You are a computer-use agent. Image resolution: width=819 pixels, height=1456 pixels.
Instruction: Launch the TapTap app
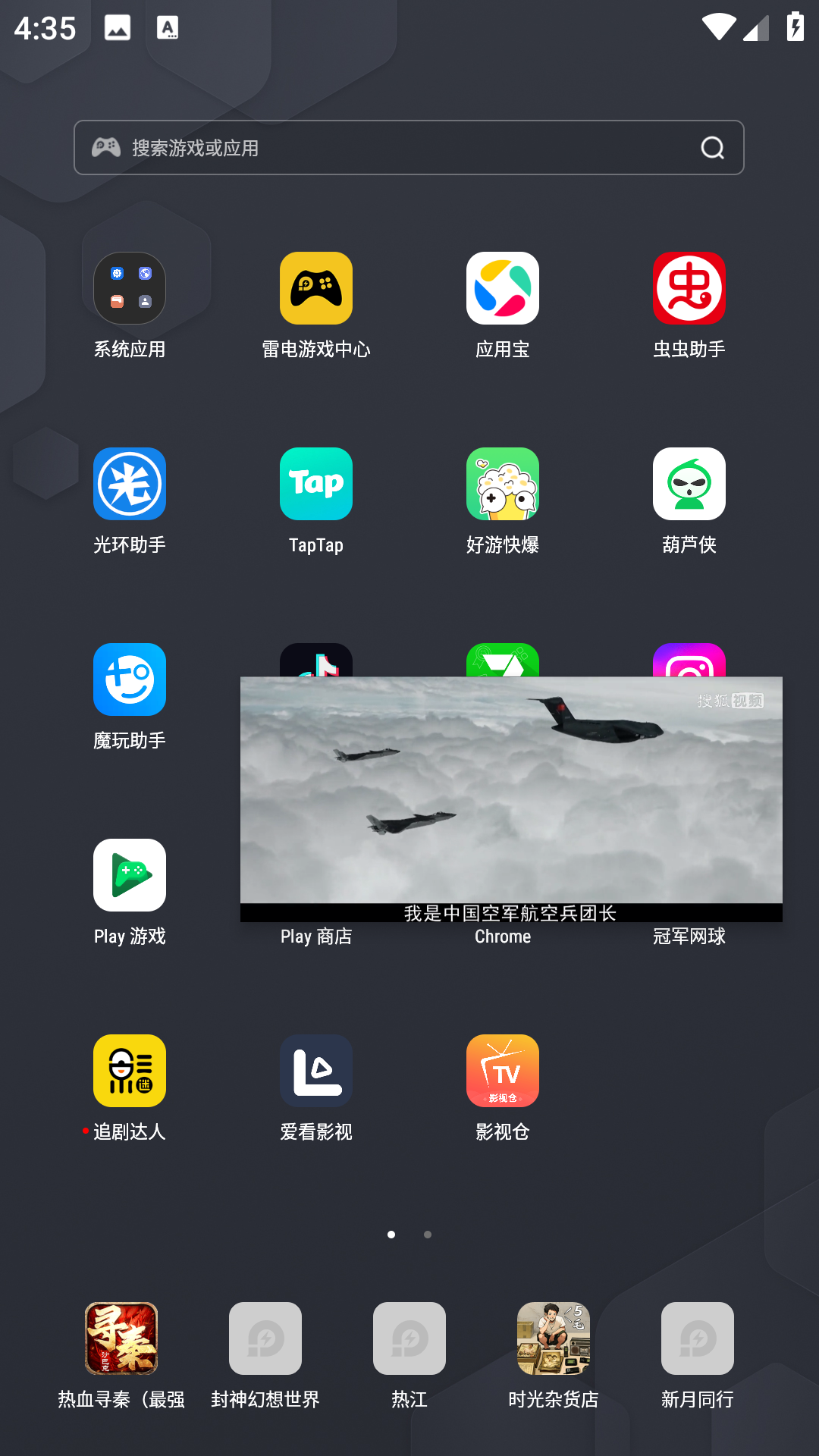(316, 485)
